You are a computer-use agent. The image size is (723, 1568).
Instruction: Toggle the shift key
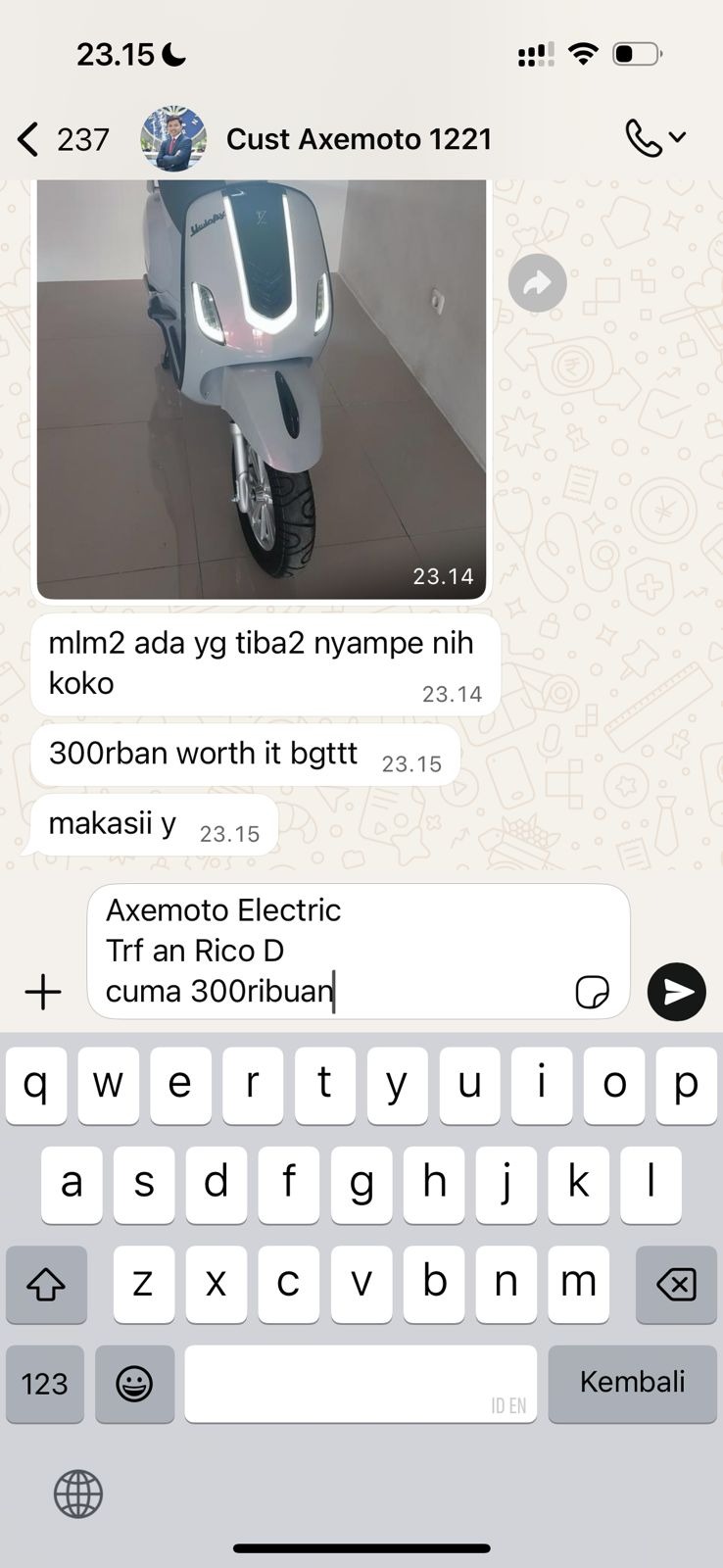pyautogui.click(x=46, y=1284)
